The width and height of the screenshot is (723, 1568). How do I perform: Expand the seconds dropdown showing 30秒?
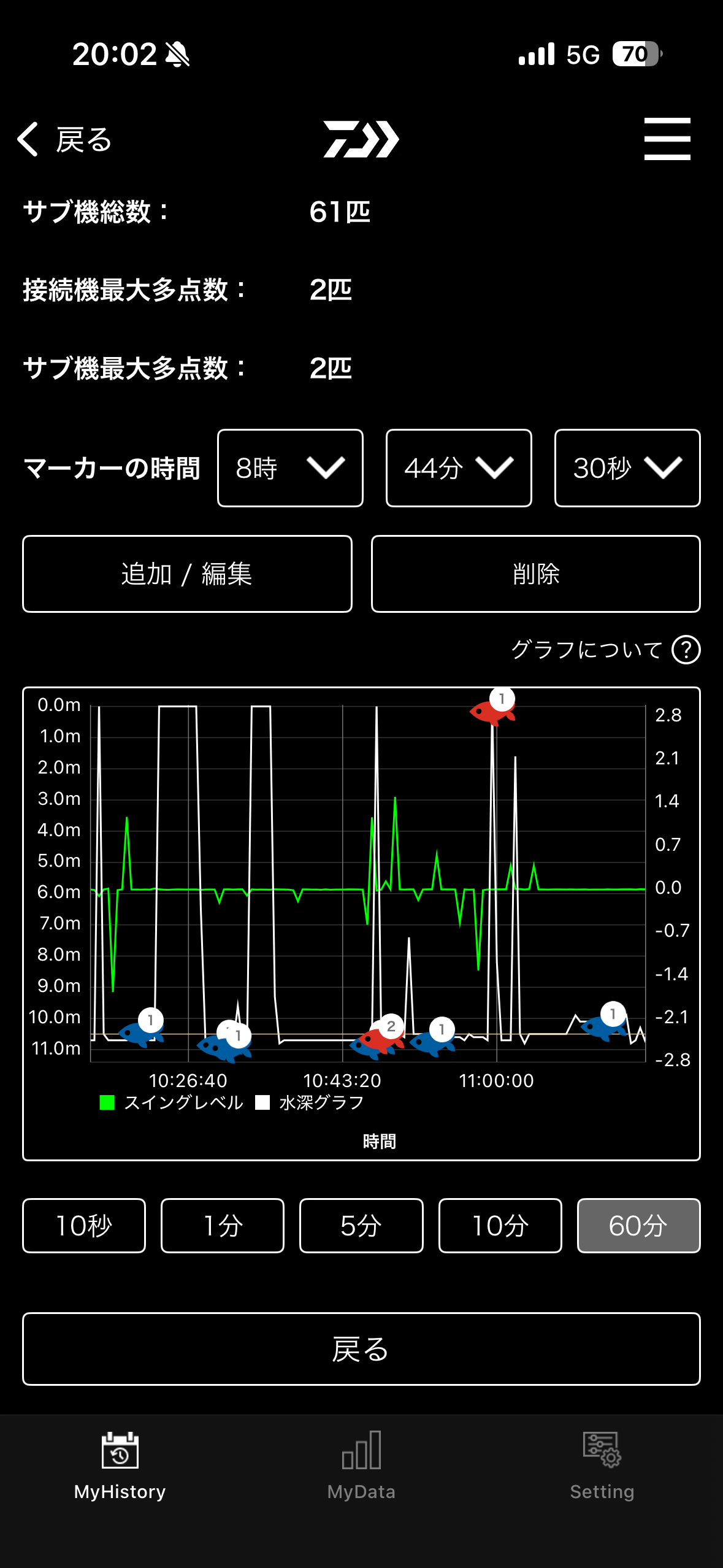627,468
